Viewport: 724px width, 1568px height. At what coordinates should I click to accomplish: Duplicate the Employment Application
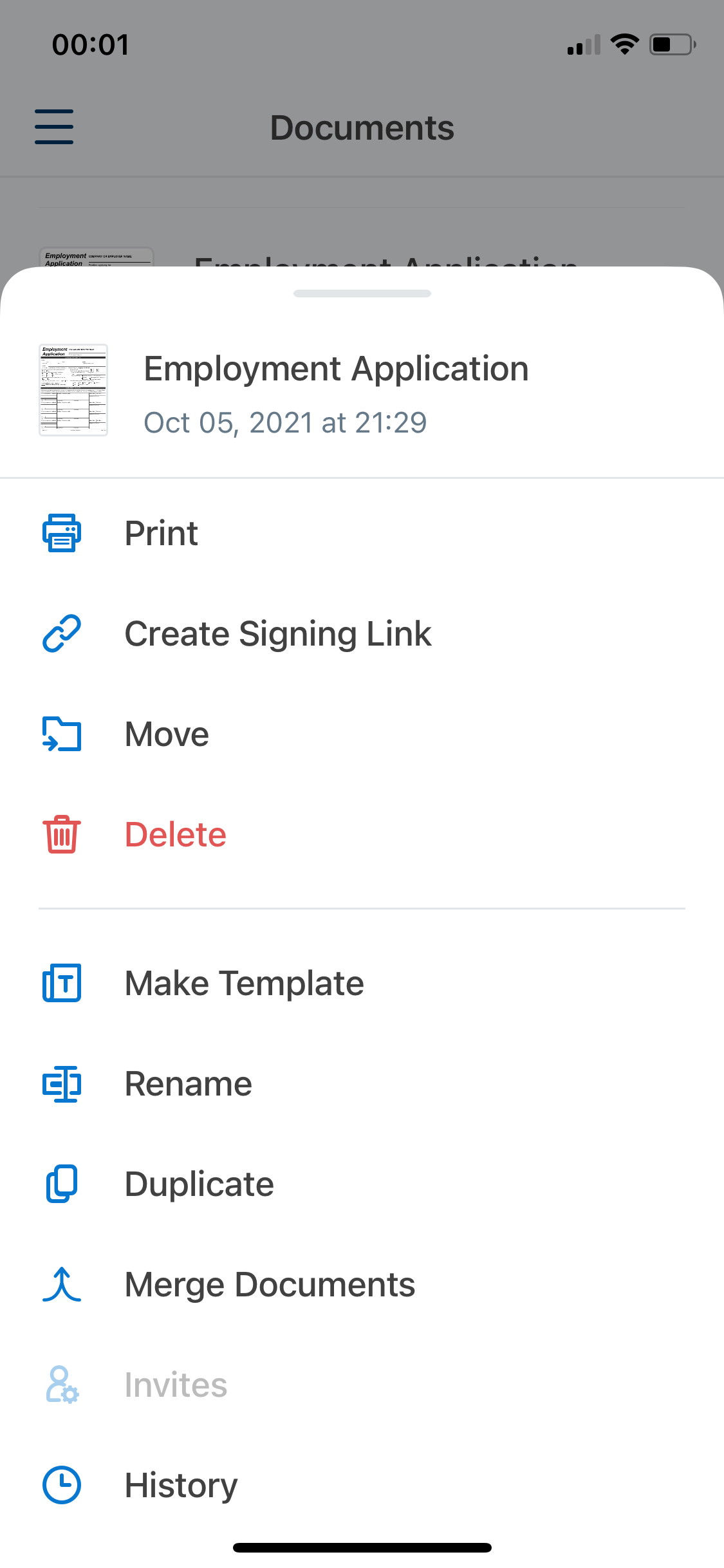click(199, 1184)
